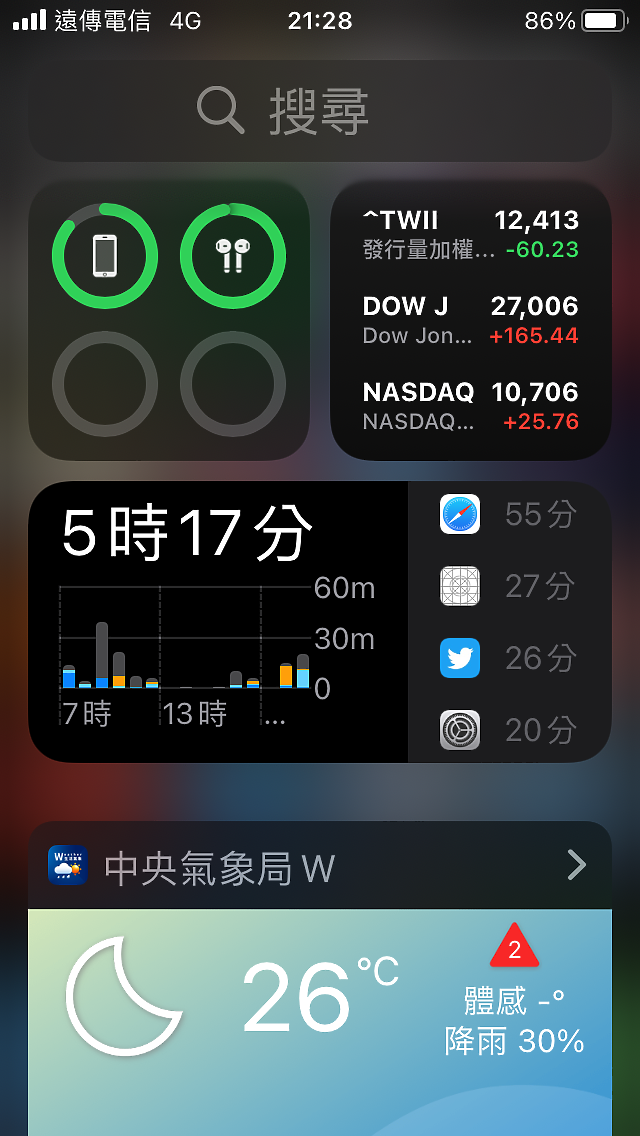Screen dimensions: 640x1136
Task: Open the batteries widget
Action: (169, 320)
